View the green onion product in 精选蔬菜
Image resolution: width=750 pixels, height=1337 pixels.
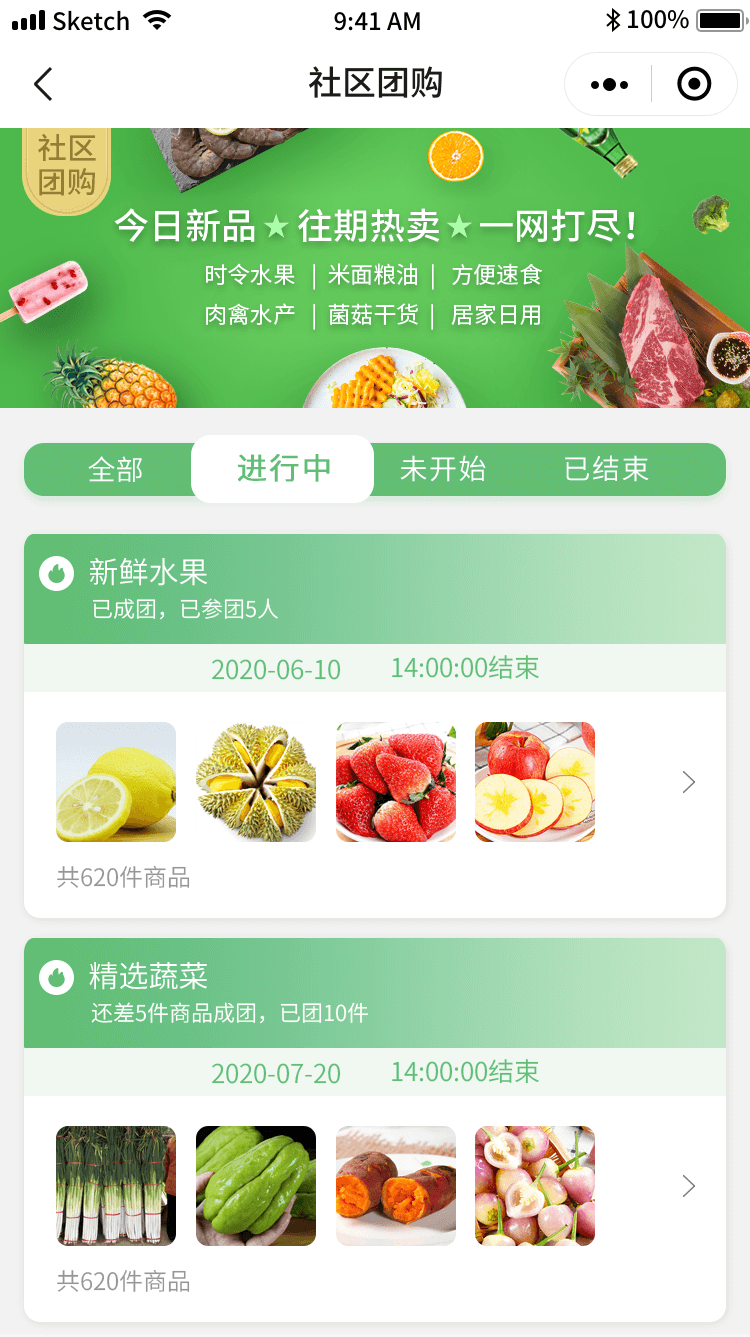[116, 1186]
